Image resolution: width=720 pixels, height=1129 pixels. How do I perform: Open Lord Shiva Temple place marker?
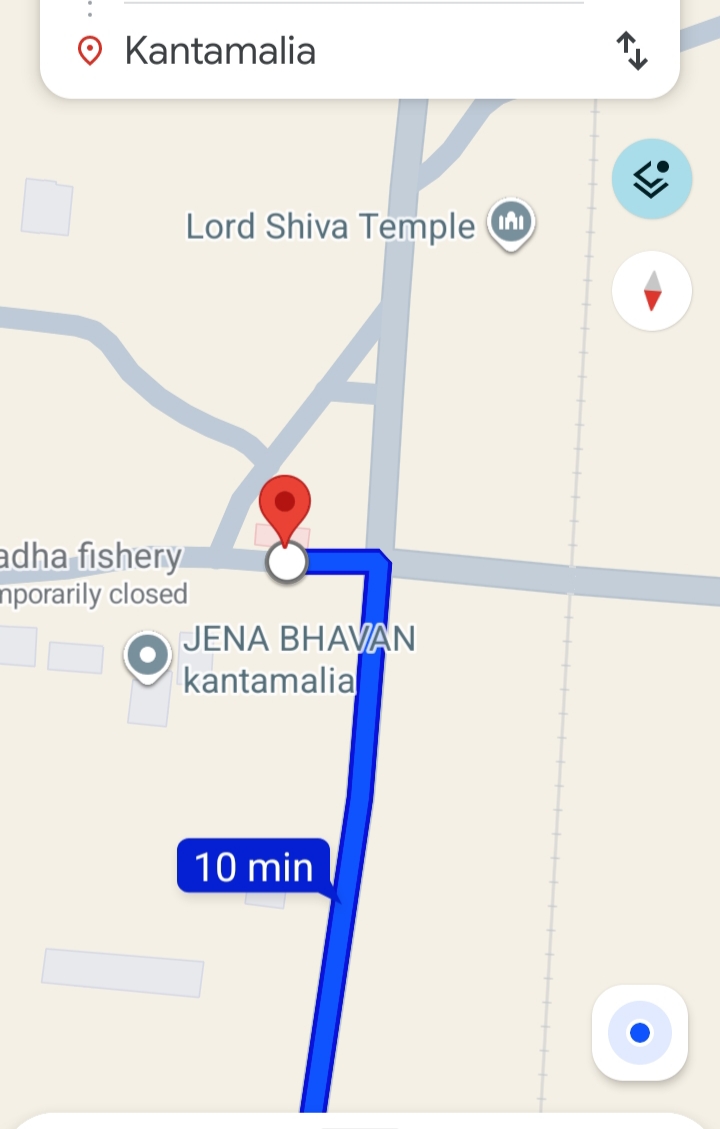(511, 223)
